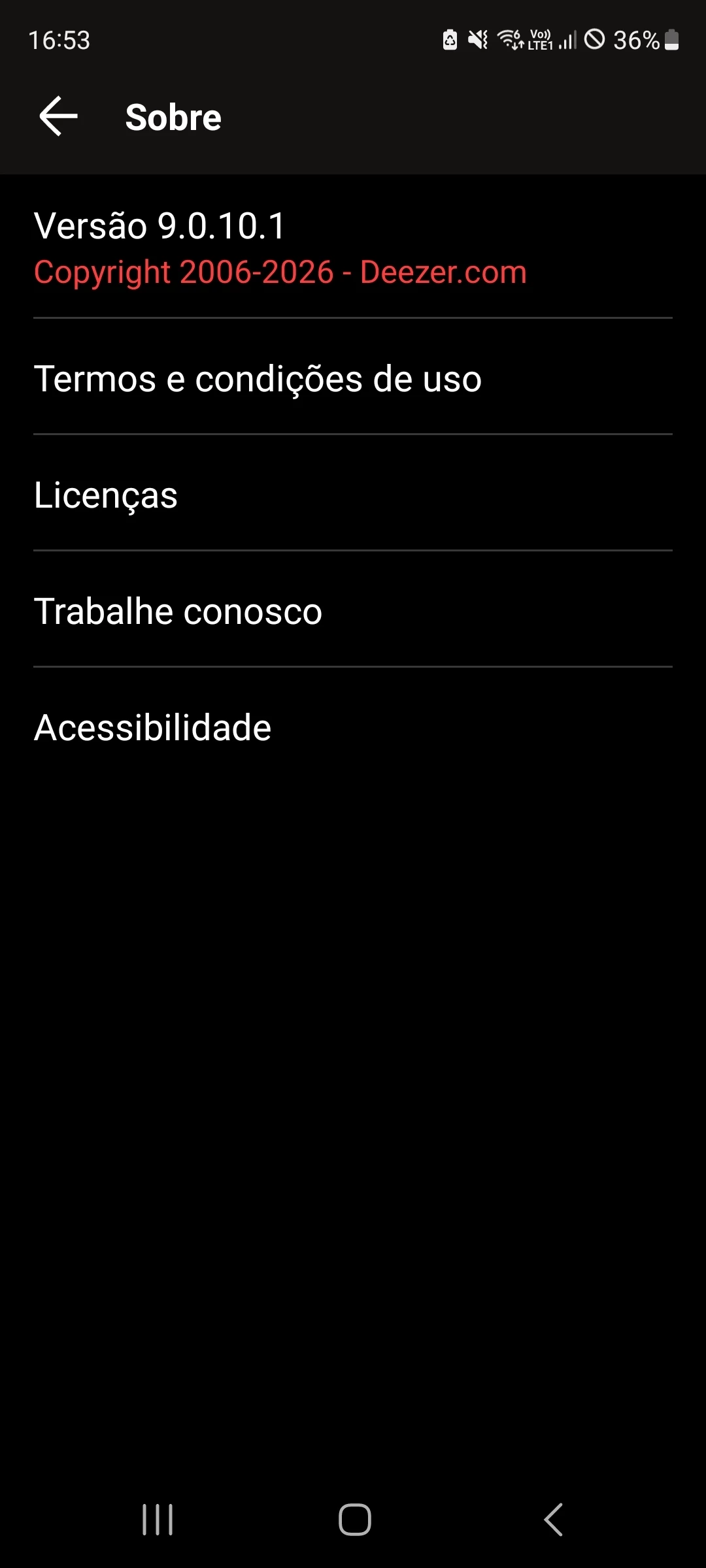Tap the system home button
The height and width of the screenshot is (1568, 706).
354,1520
